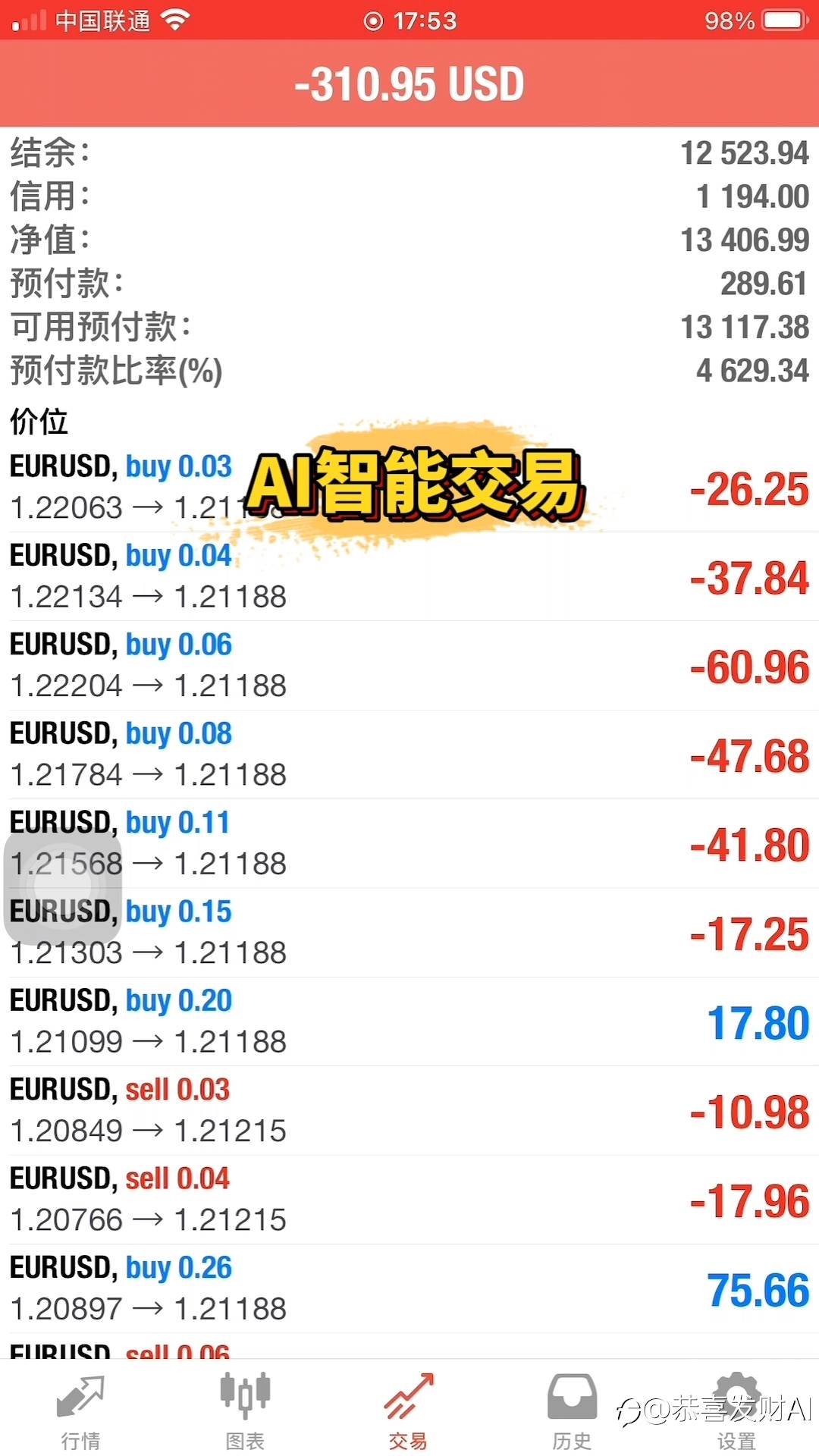The image size is (819, 1456).
Task: View the EURUSD sell 0.03 position
Action: 409,1111
